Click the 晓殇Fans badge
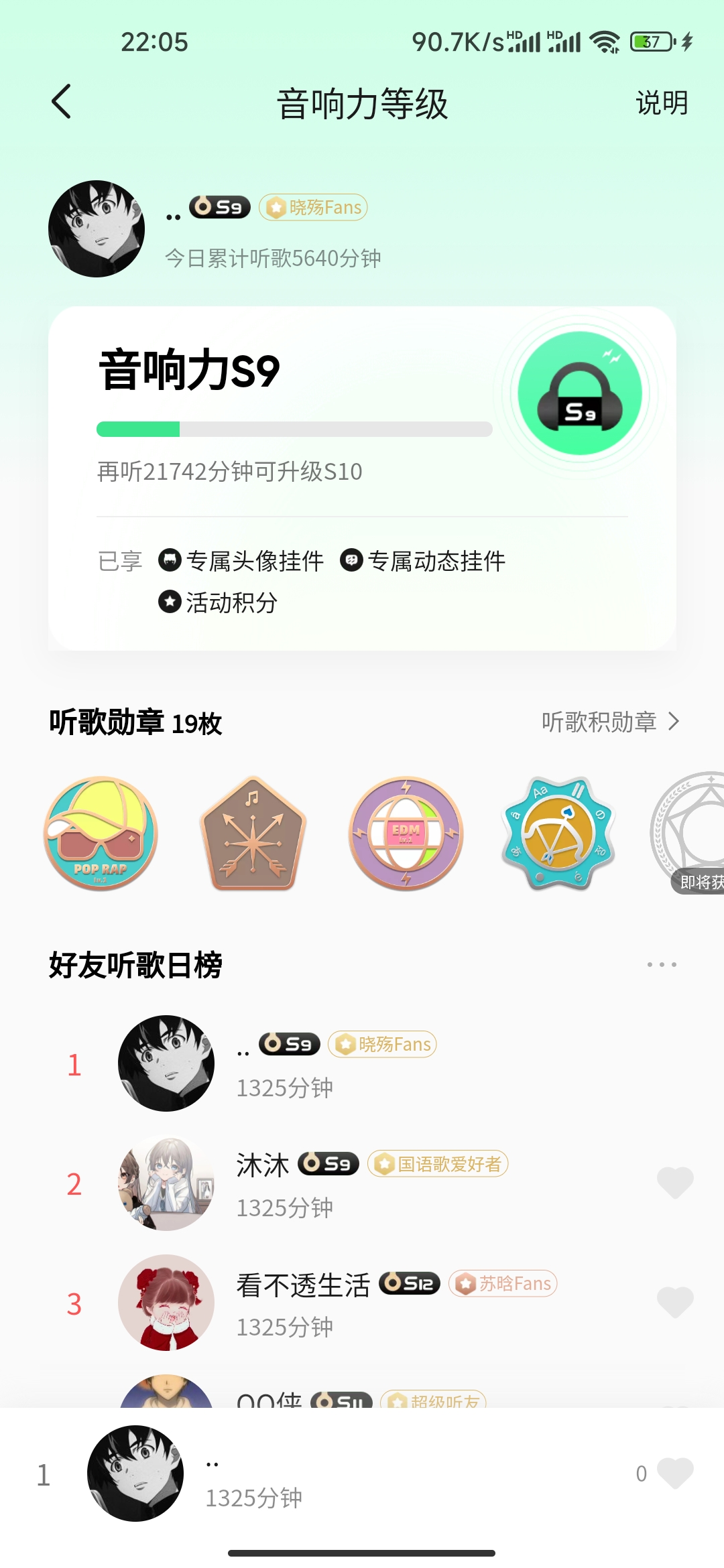The image size is (724, 1568). 311,207
